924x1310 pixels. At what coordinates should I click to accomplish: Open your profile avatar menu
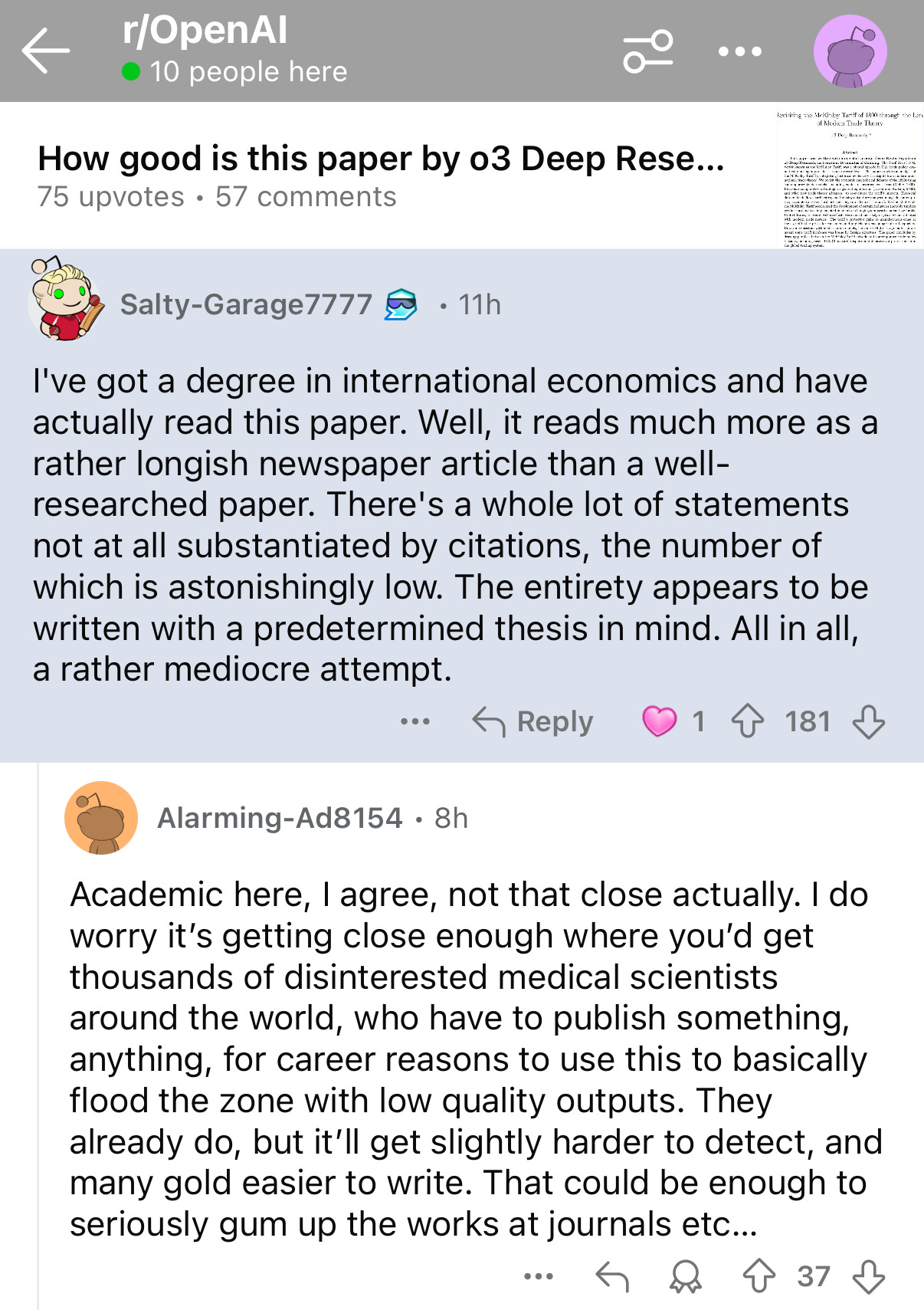coord(850,51)
